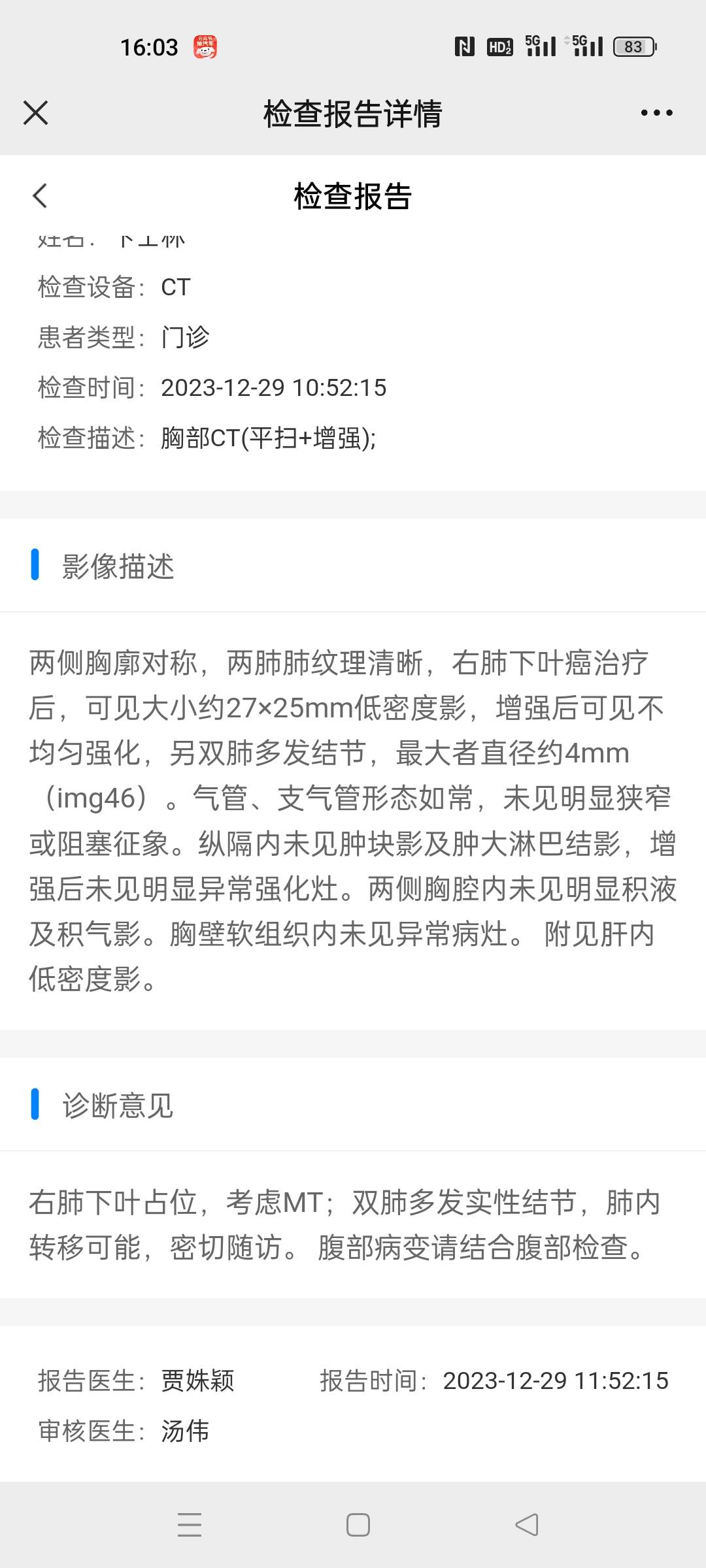This screenshot has width=706, height=1568.
Task: Tap the second 5G signal strength icon
Action: coord(587,46)
